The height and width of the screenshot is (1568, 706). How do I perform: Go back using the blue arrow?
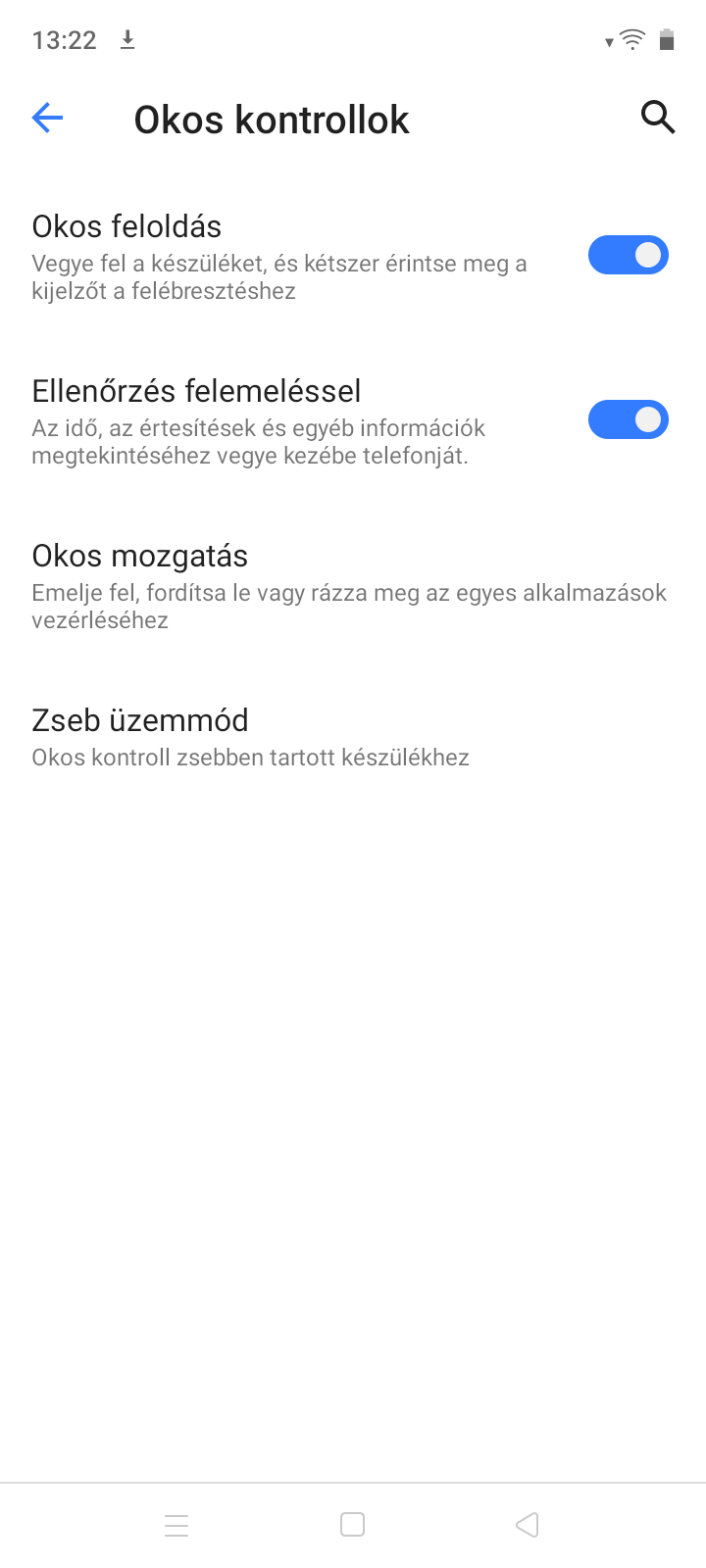[47, 119]
